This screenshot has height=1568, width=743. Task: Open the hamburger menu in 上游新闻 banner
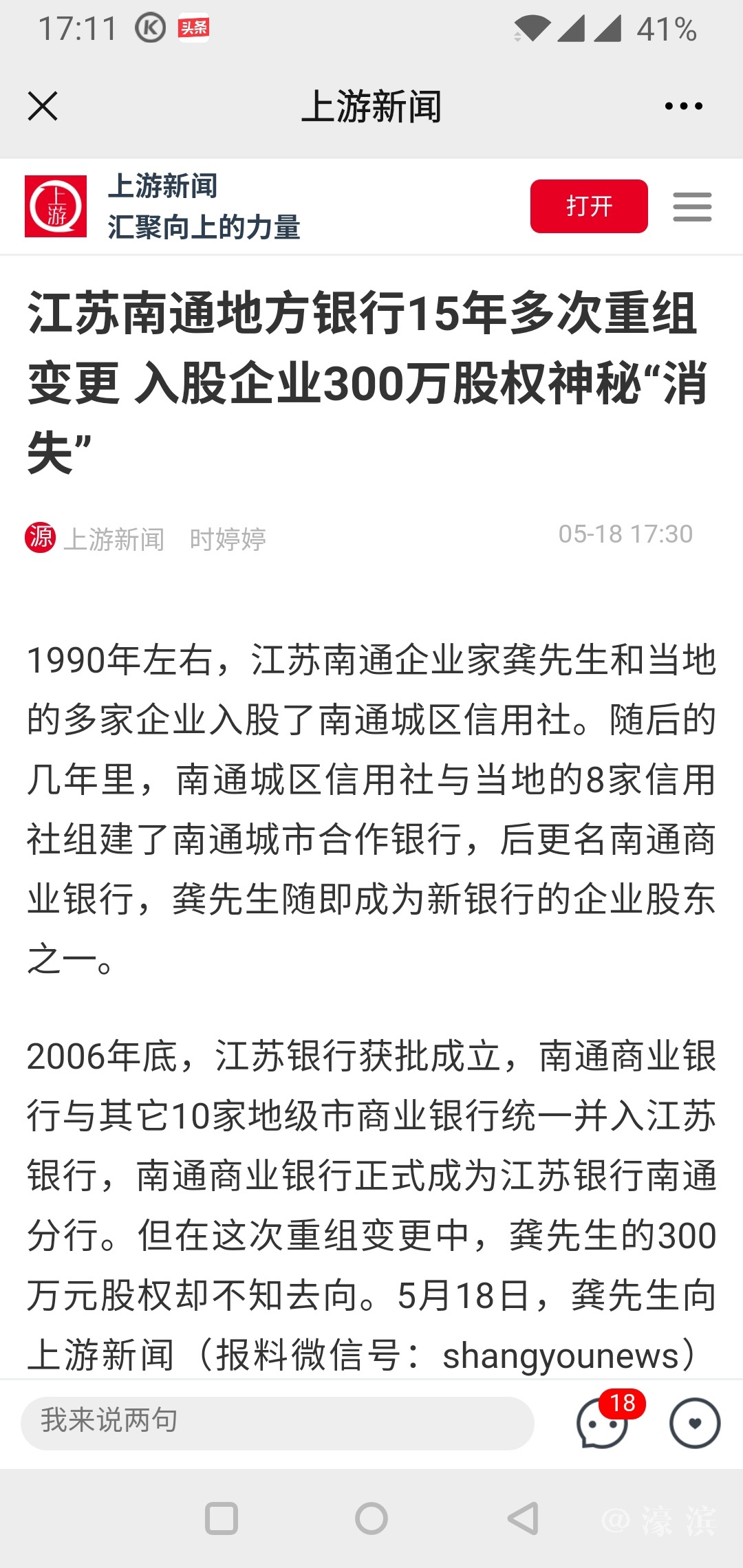(692, 206)
